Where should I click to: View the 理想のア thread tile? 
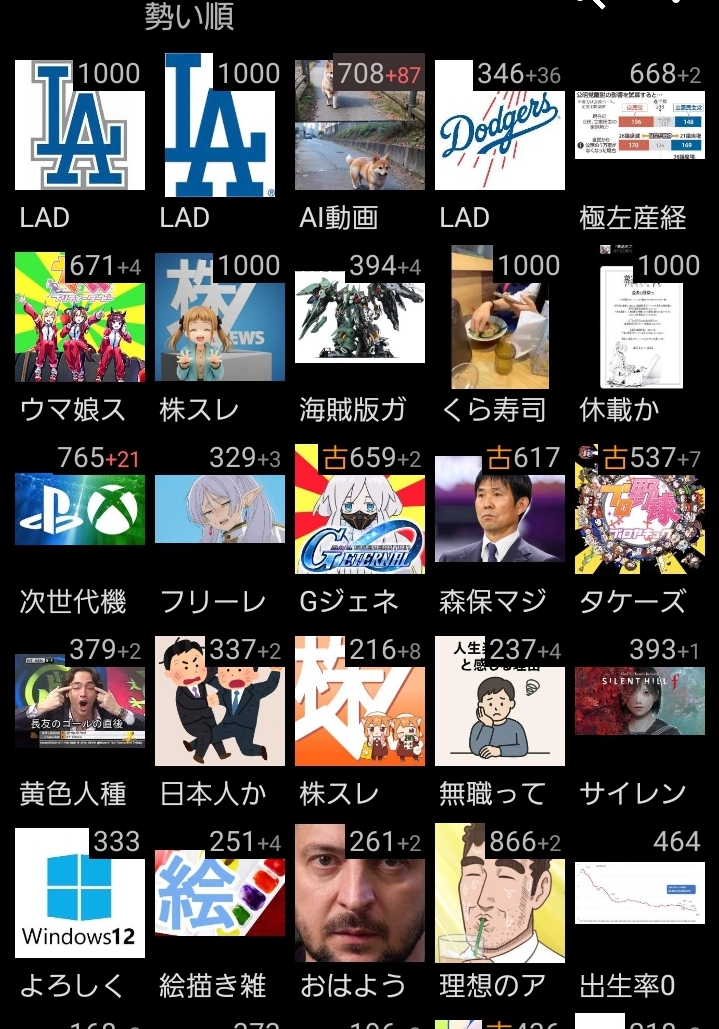point(499,896)
